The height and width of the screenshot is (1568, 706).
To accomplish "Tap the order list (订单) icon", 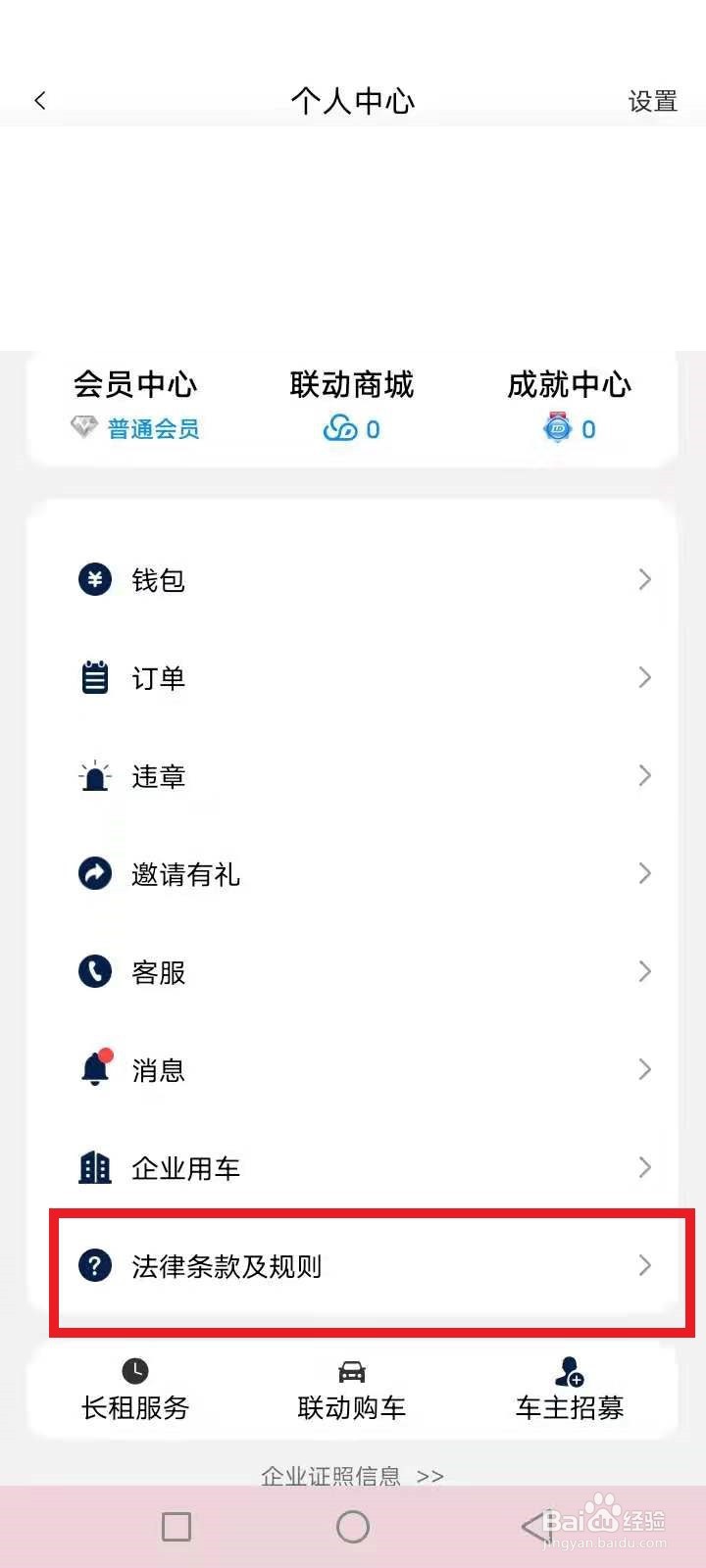I will point(94,677).
